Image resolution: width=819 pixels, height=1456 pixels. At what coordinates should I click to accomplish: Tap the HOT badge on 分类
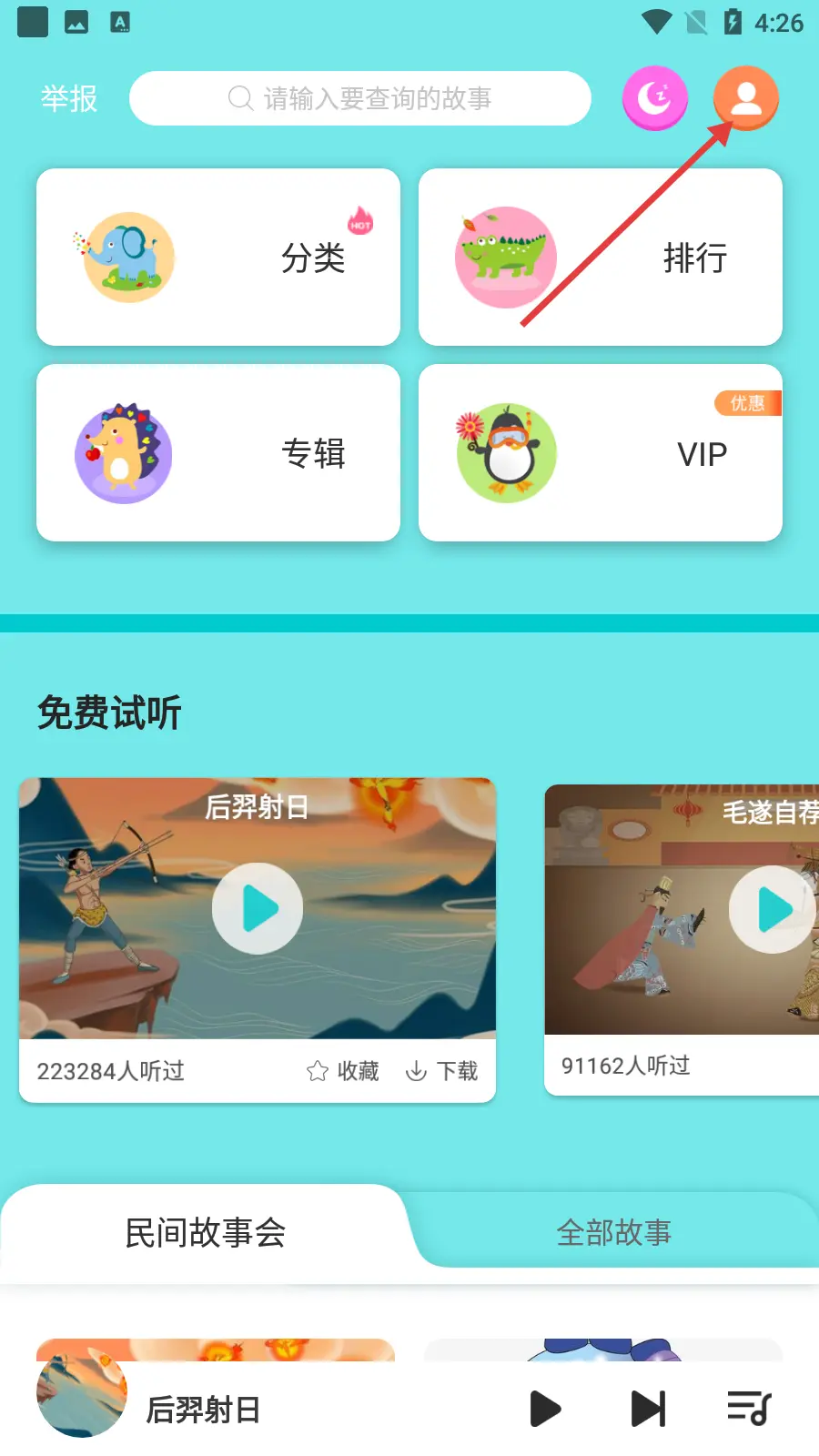(360, 222)
